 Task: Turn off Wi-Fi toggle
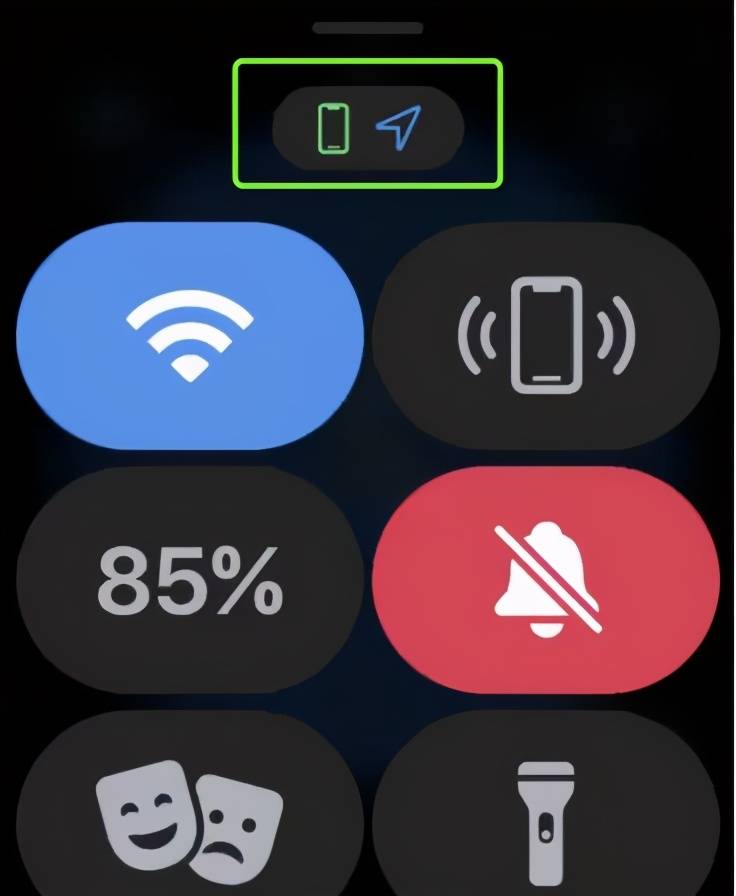point(189,336)
